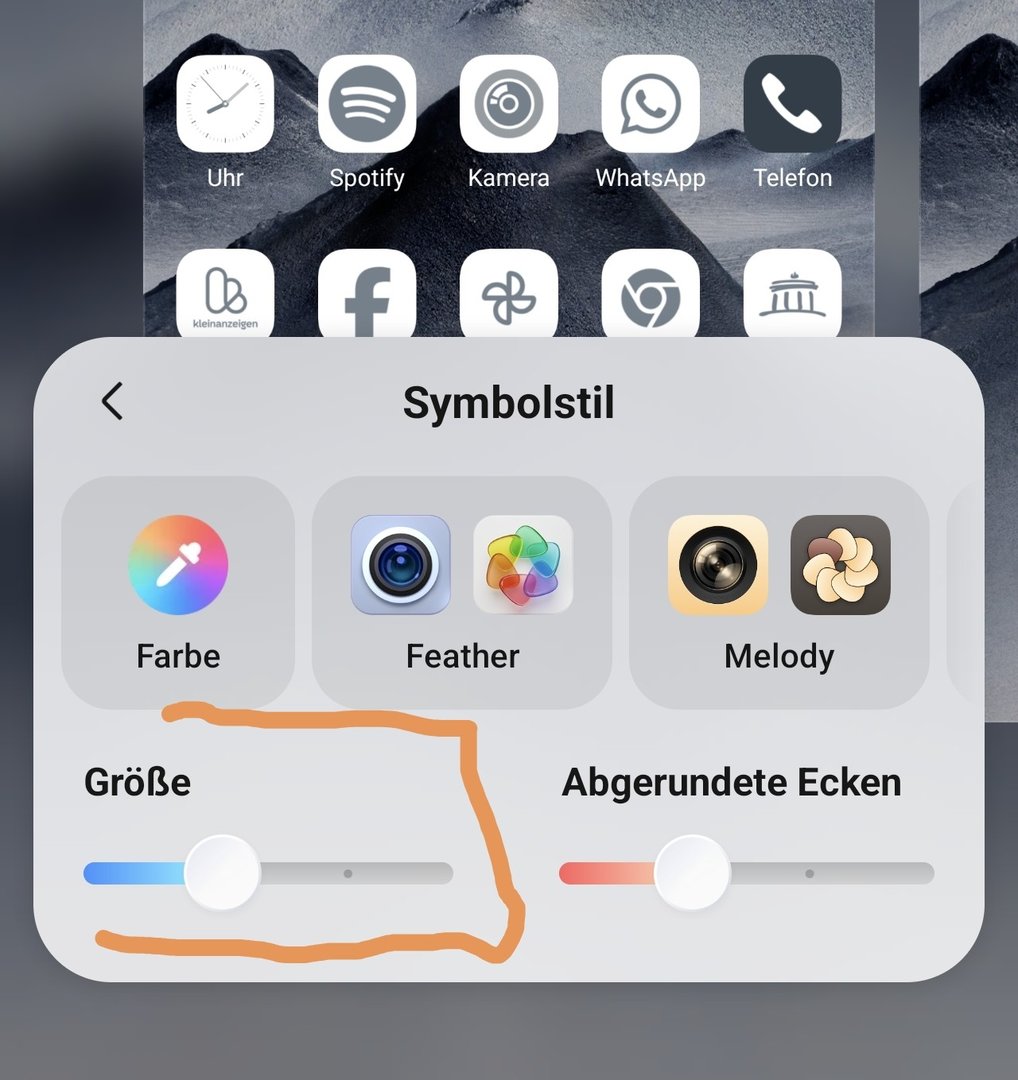This screenshot has height=1080, width=1018.
Task: Go back from Symbolstil panel
Action: [112, 401]
